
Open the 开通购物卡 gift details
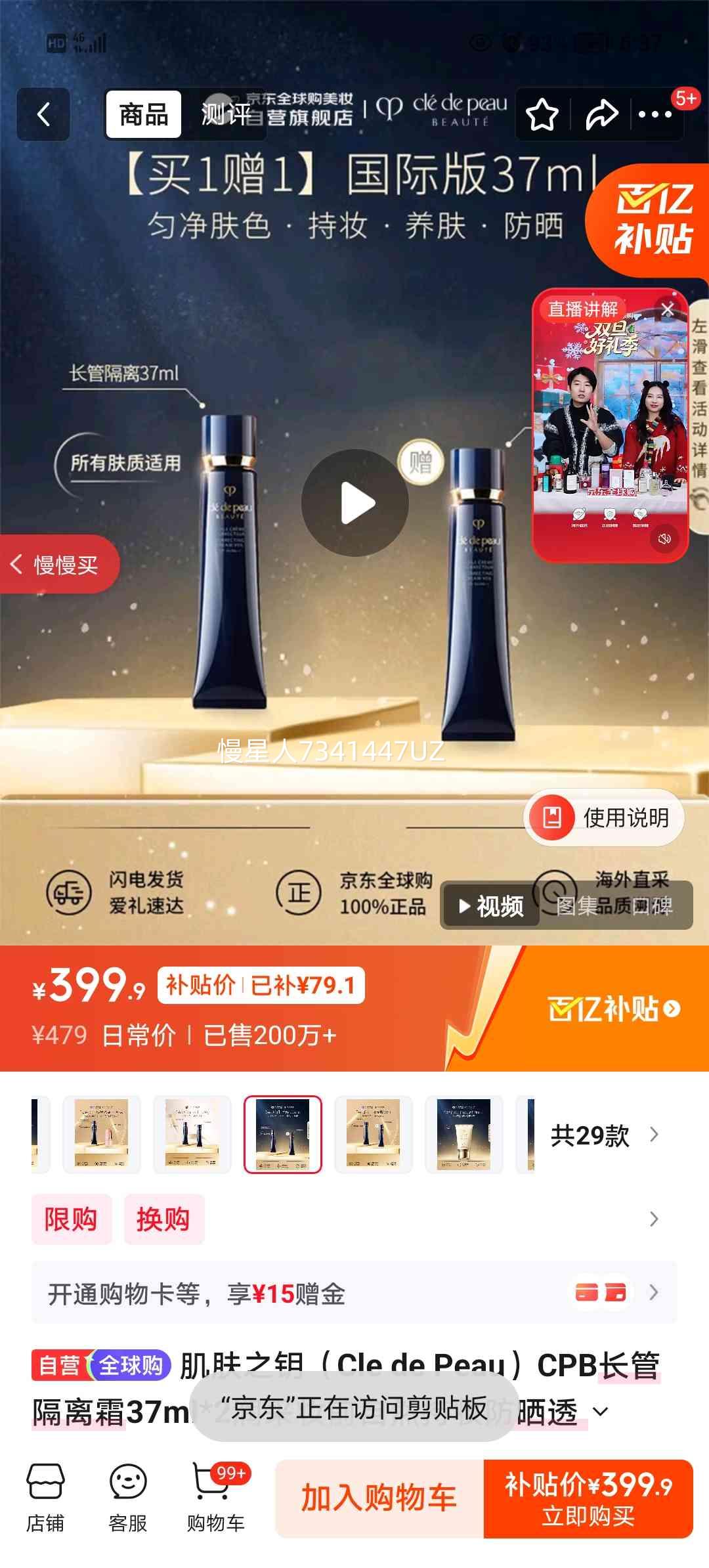[354, 1291]
